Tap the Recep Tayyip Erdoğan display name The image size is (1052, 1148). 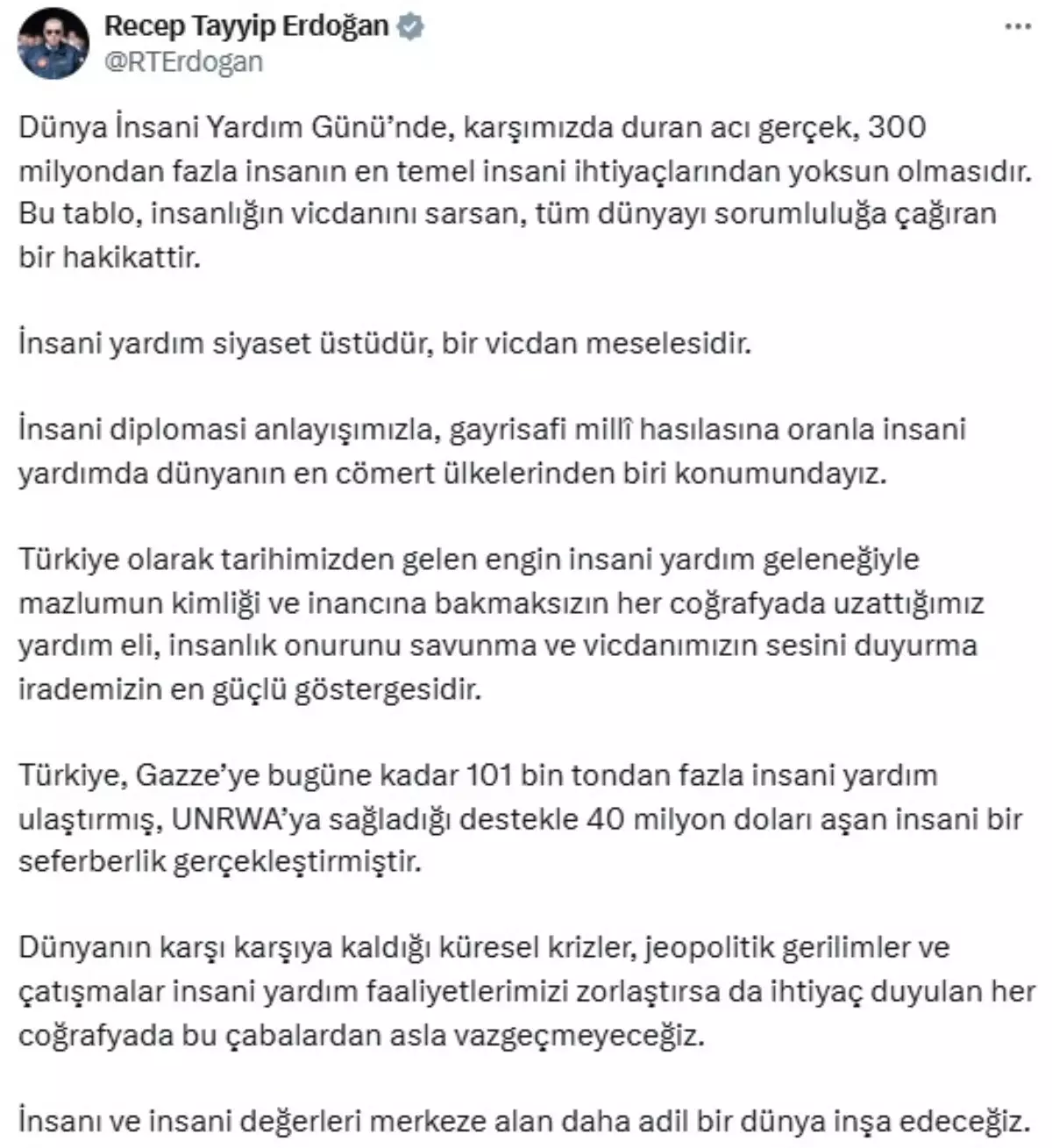coord(246,26)
